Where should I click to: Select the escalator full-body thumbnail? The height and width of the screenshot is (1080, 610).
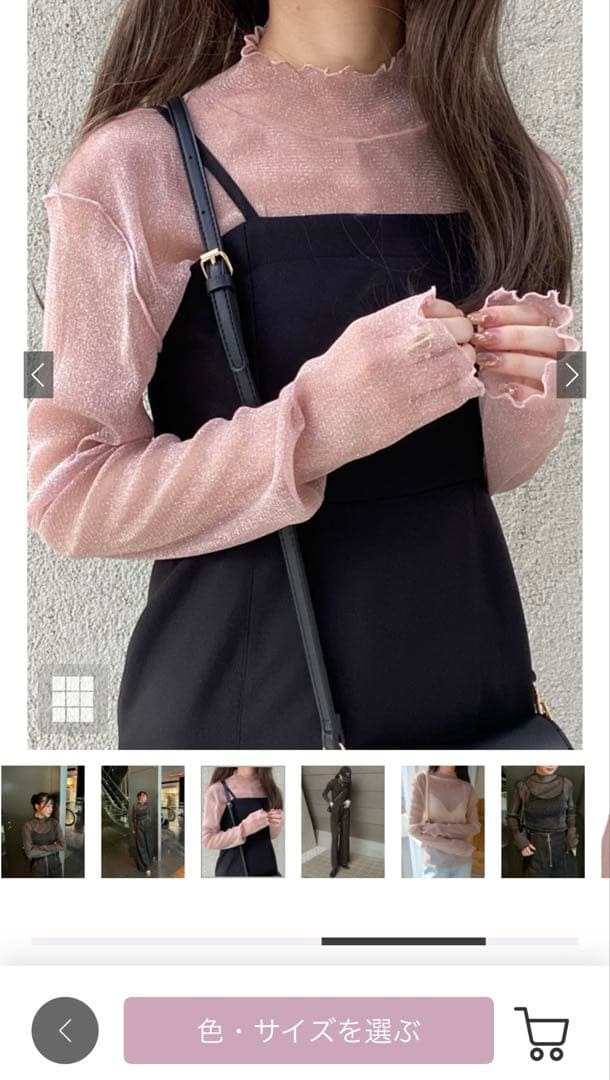point(143,821)
